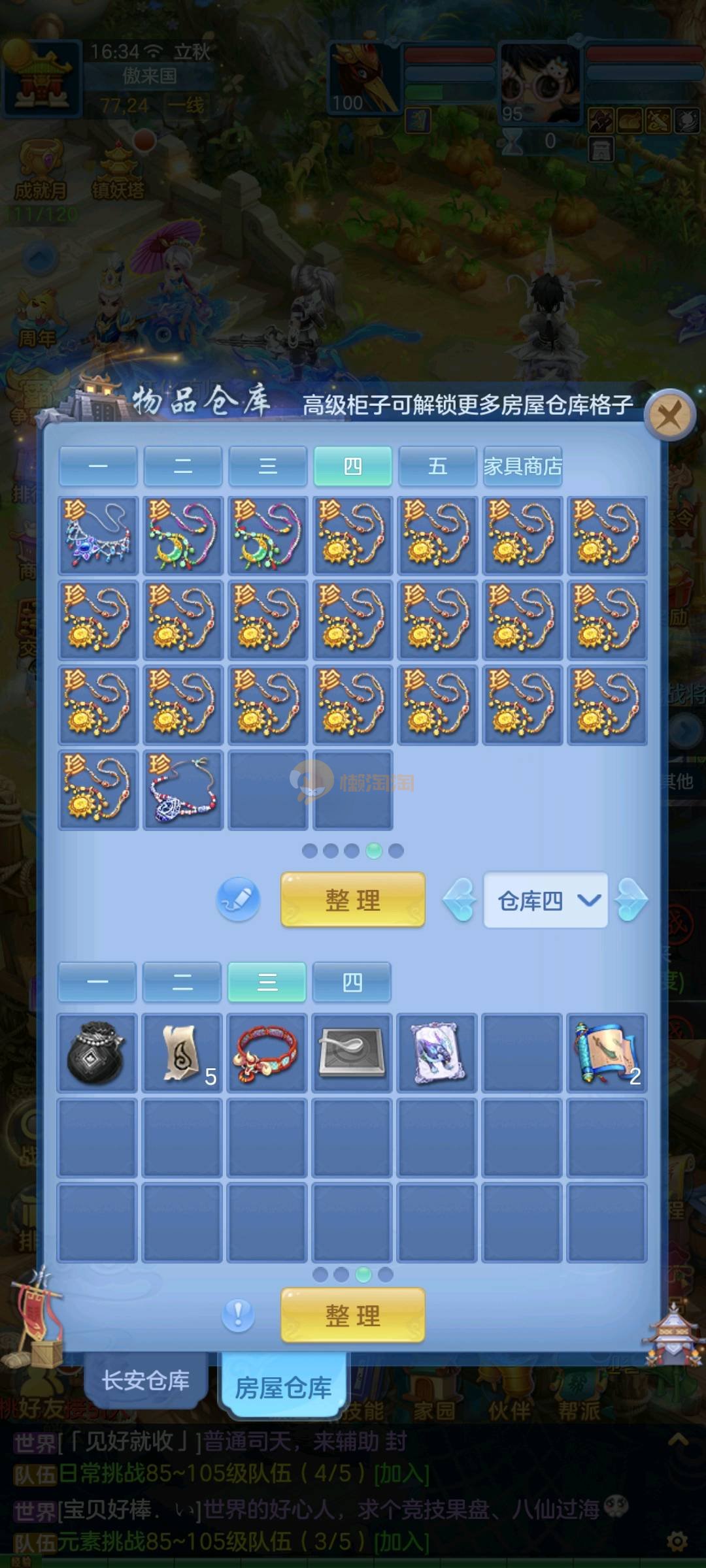Image resolution: width=706 pixels, height=1568 pixels.
Task: Switch to warehouse tab 一
Action: (x=98, y=466)
